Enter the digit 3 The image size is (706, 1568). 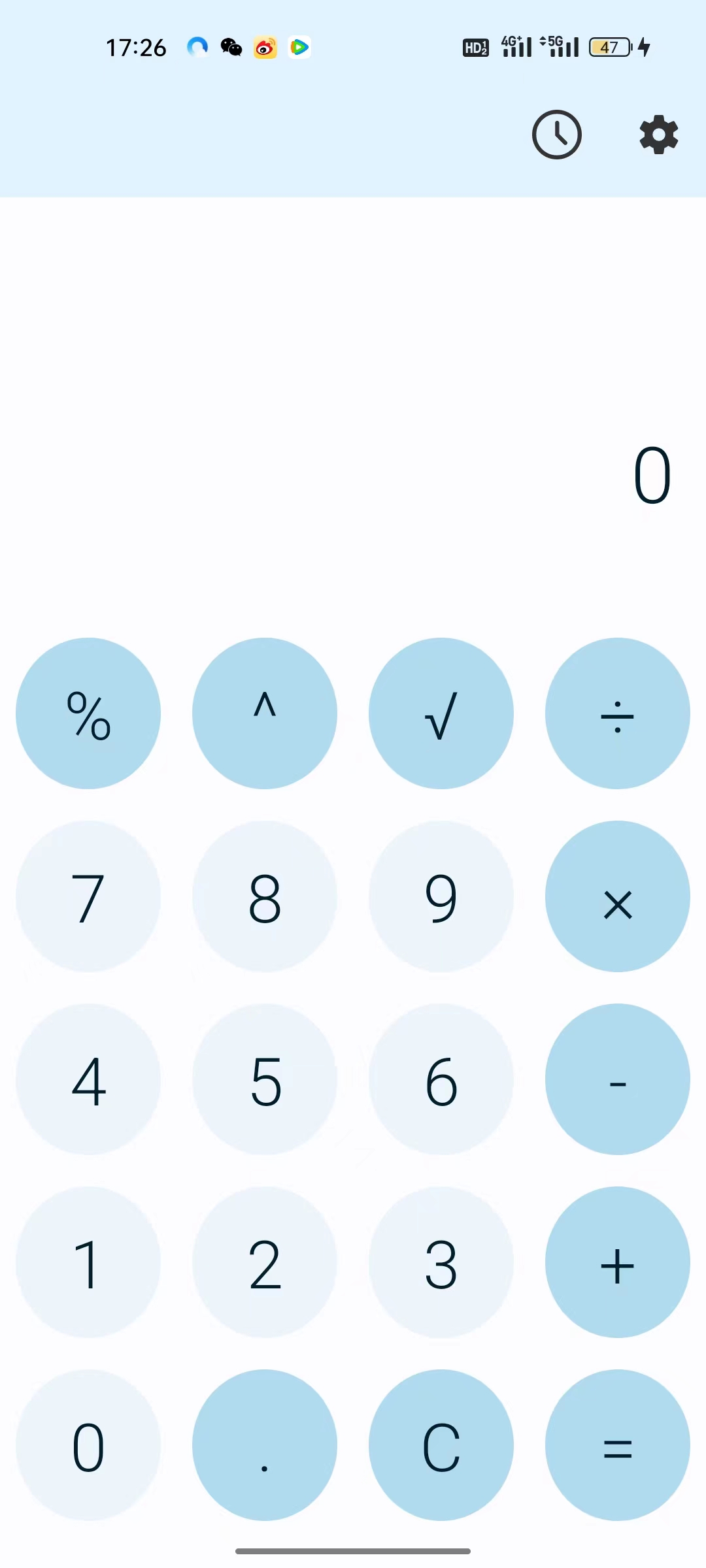441,1262
